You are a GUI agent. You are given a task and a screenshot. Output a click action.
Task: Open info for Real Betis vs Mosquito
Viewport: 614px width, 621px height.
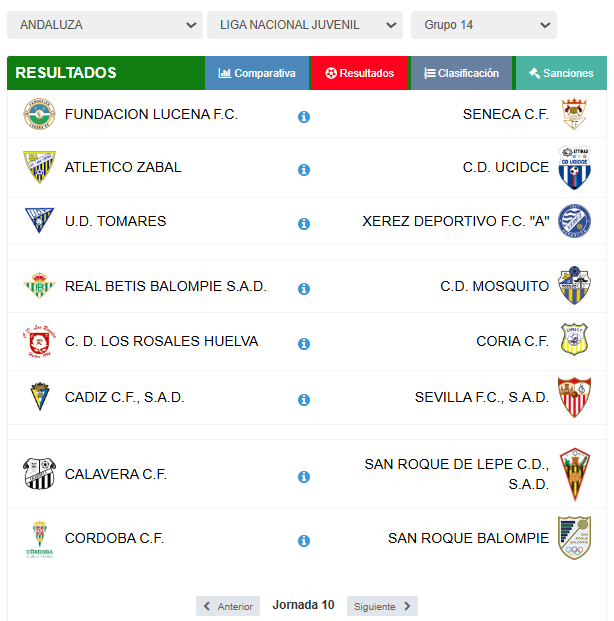(x=304, y=289)
